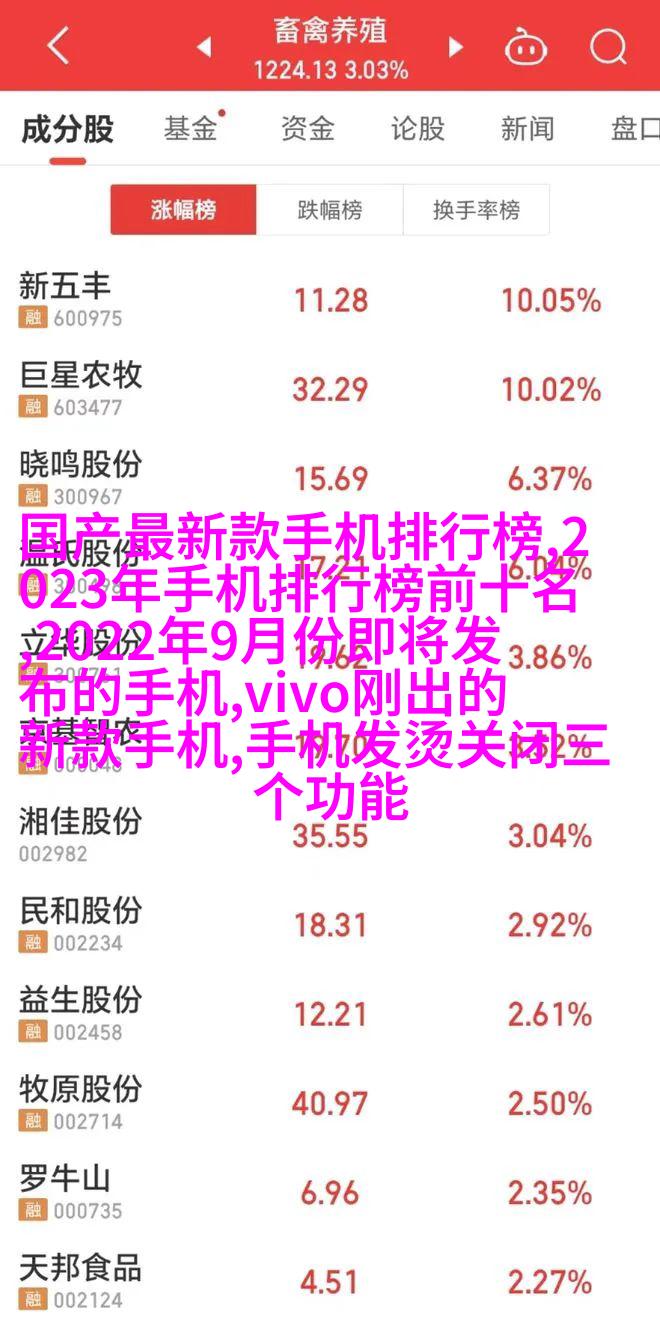Screen dimensions: 660x1321
Task: Switch to the previous sector with left triangle
Action: pyautogui.click(x=204, y=47)
